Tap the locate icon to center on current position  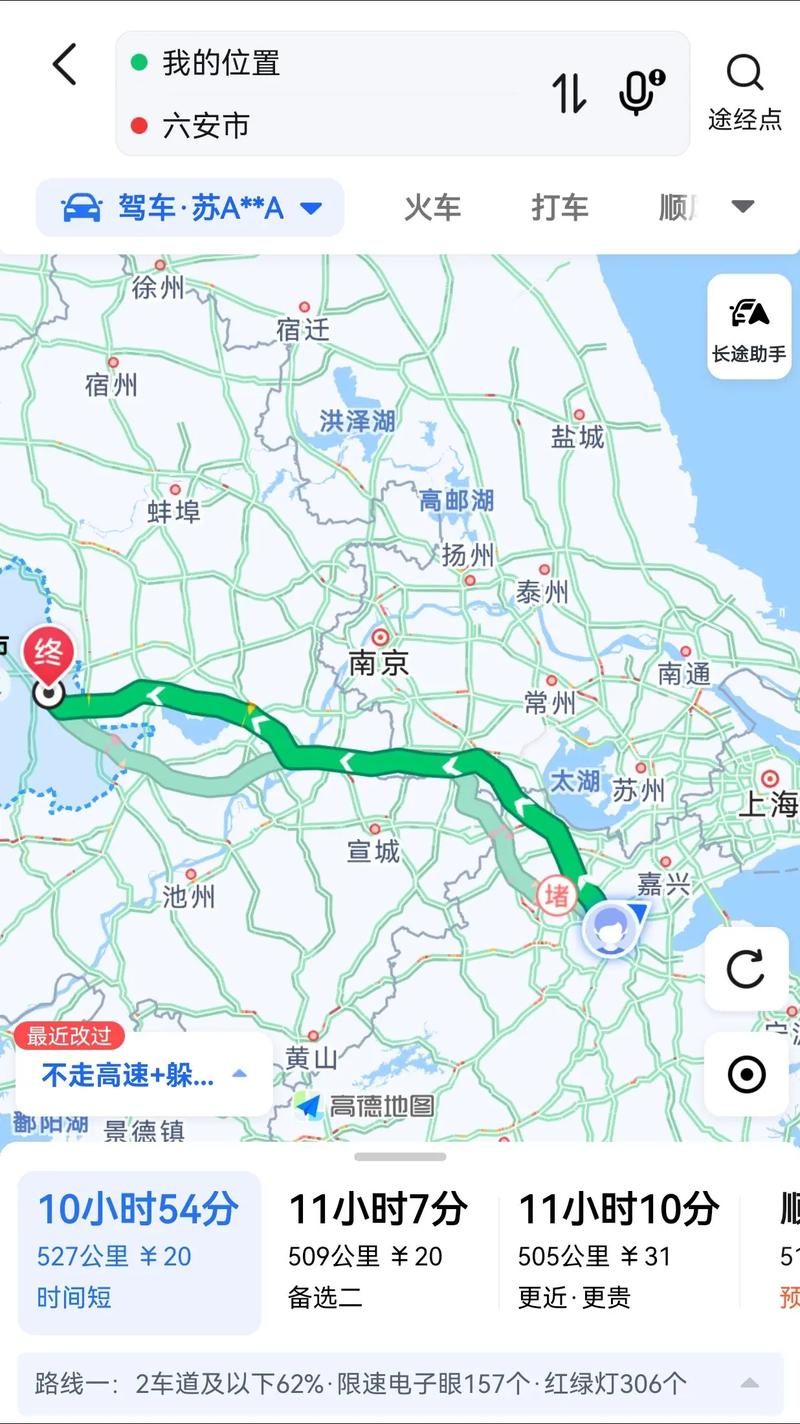coord(746,1076)
